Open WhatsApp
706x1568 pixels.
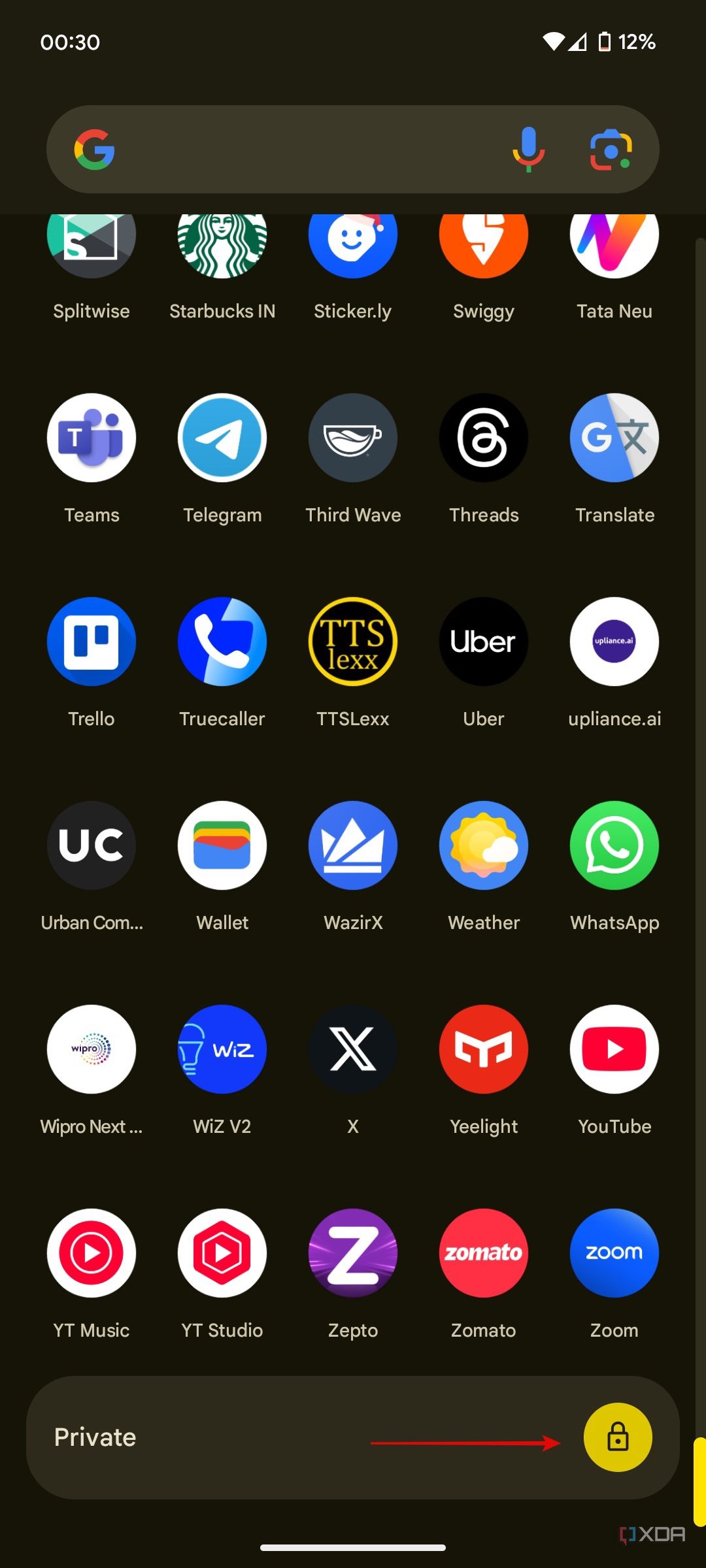(614, 845)
